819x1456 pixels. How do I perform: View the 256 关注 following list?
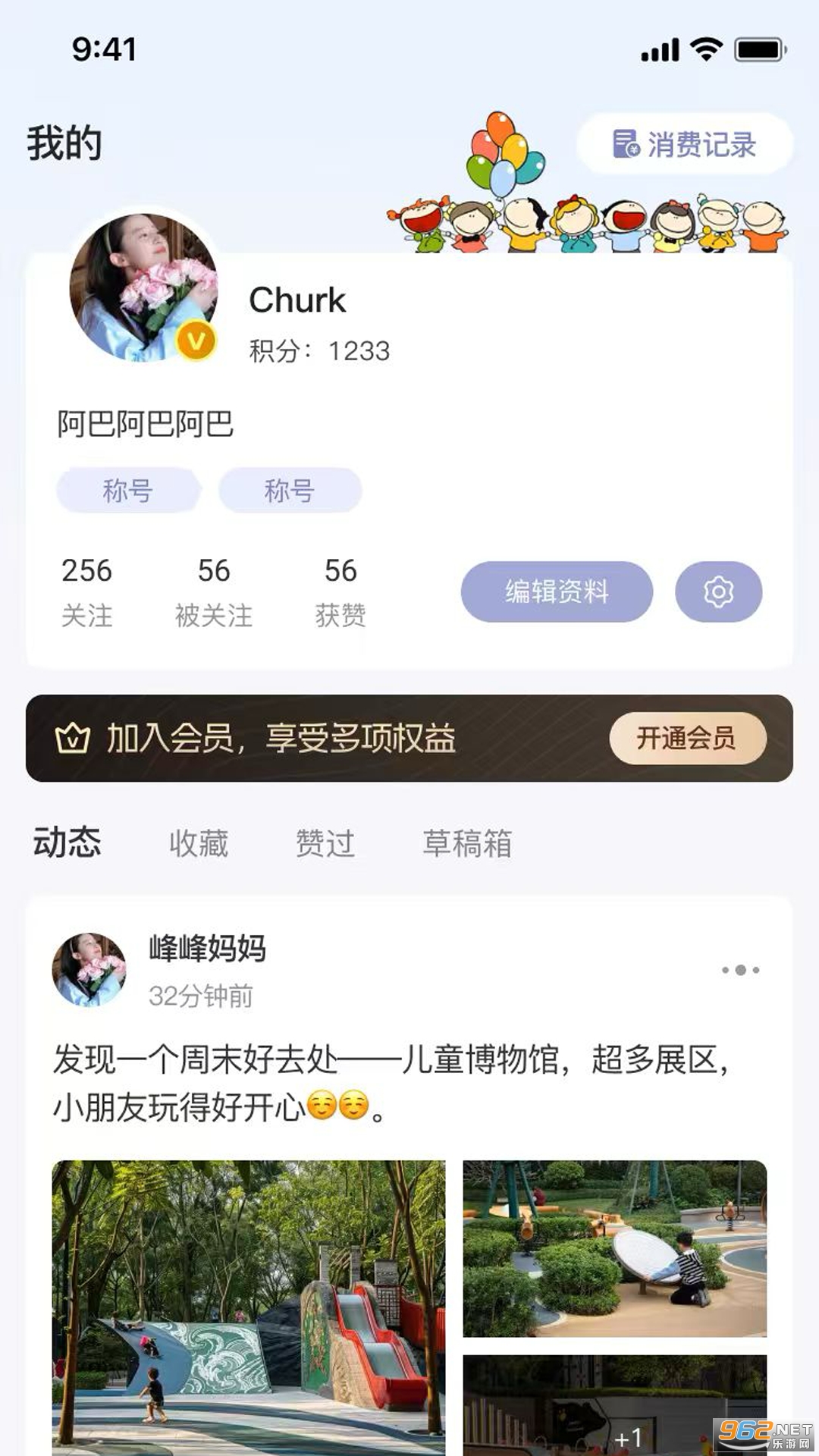[x=86, y=591]
